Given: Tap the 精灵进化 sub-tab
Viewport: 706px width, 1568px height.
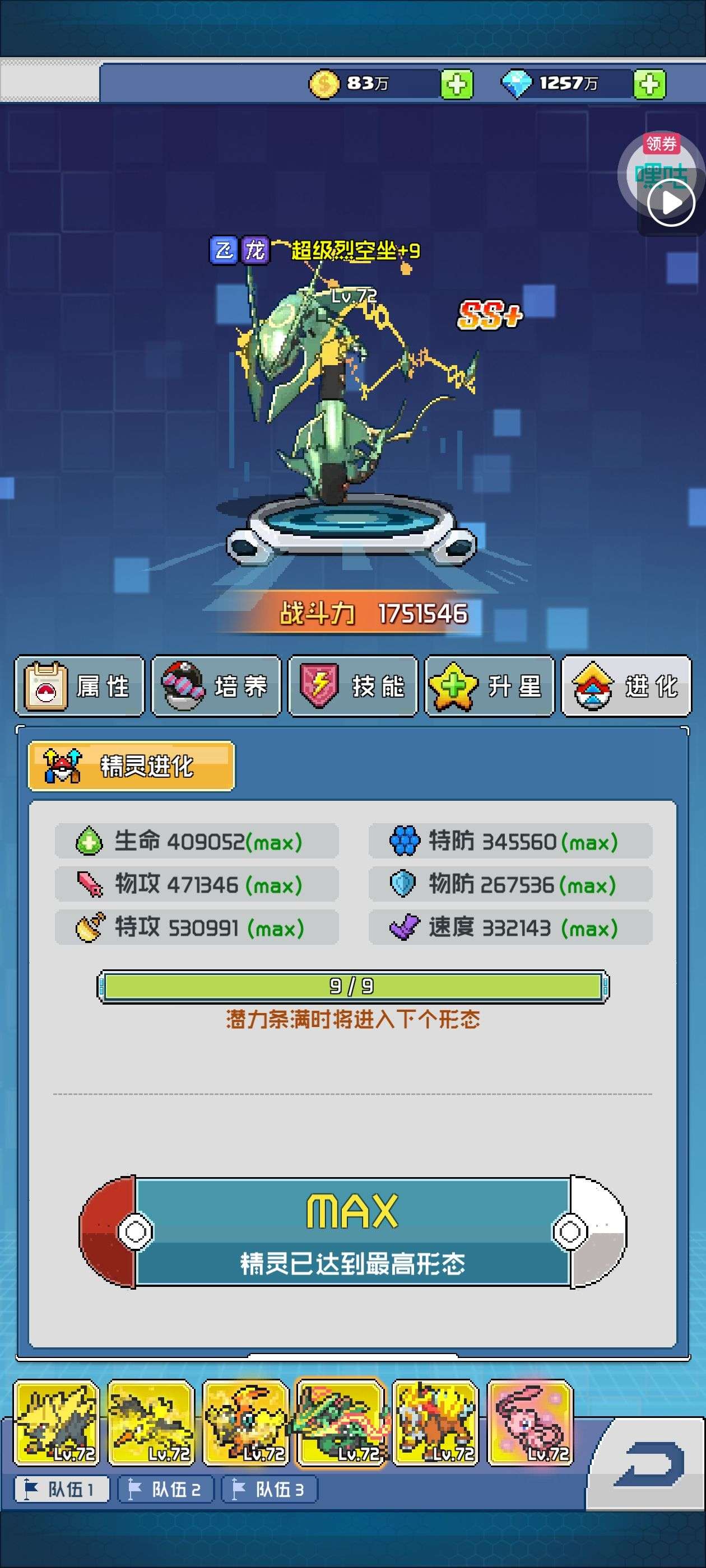Looking at the screenshot, I should coord(131,766).
